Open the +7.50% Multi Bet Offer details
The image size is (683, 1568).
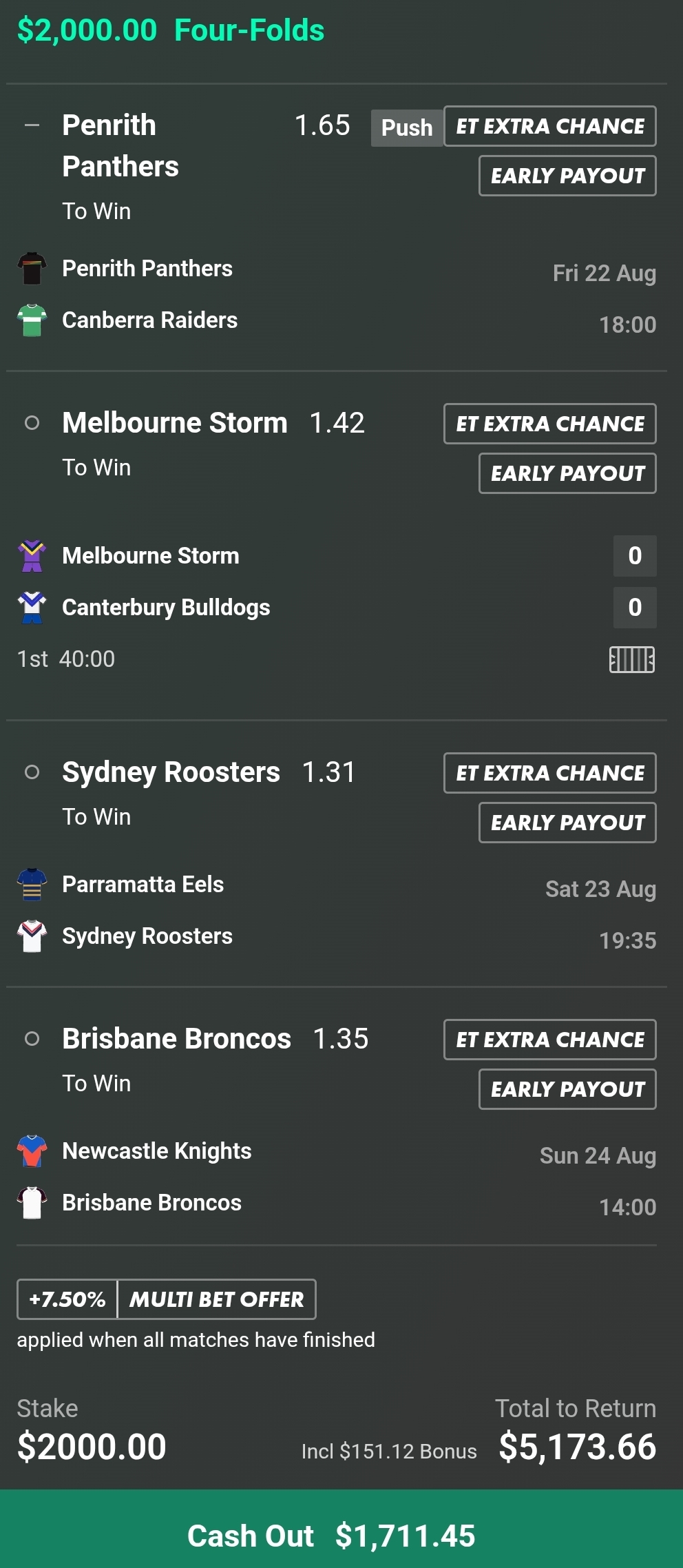(167, 1299)
